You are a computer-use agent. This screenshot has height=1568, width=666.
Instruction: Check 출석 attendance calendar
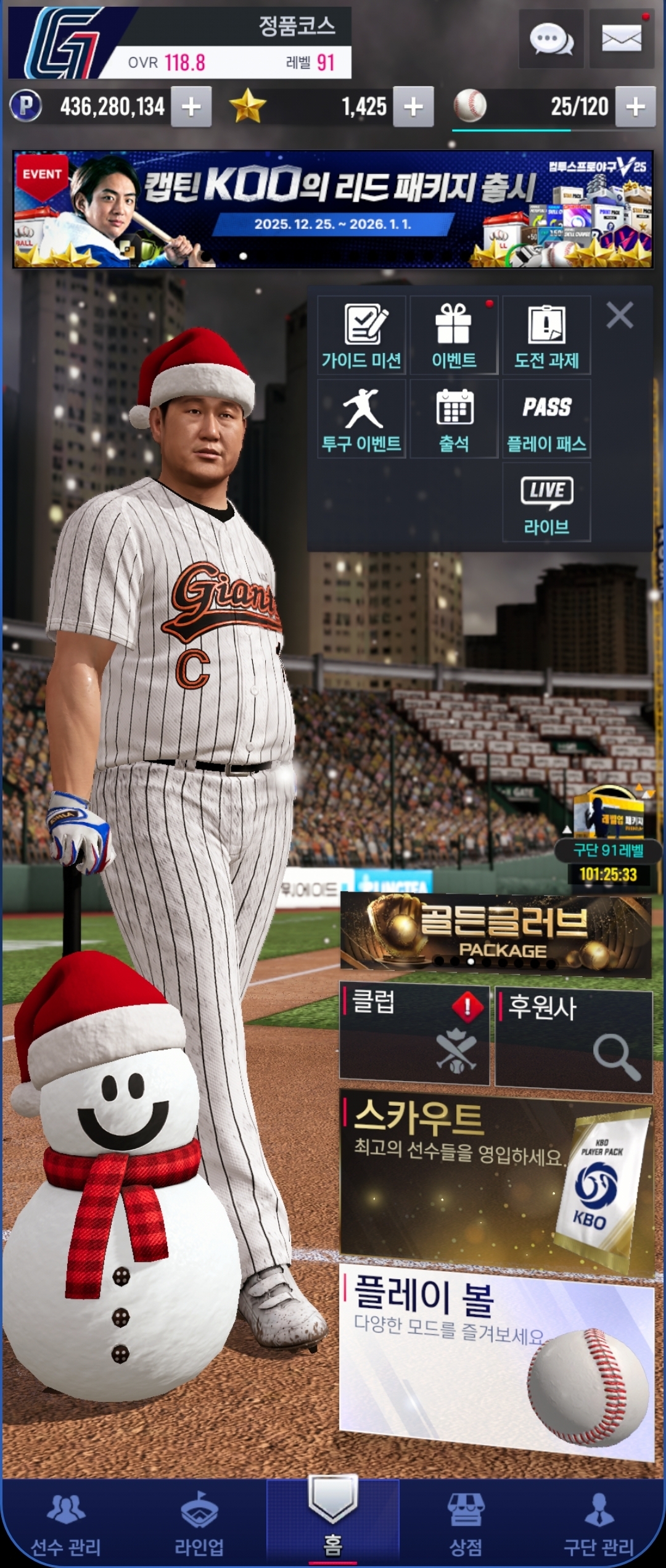point(454,418)
